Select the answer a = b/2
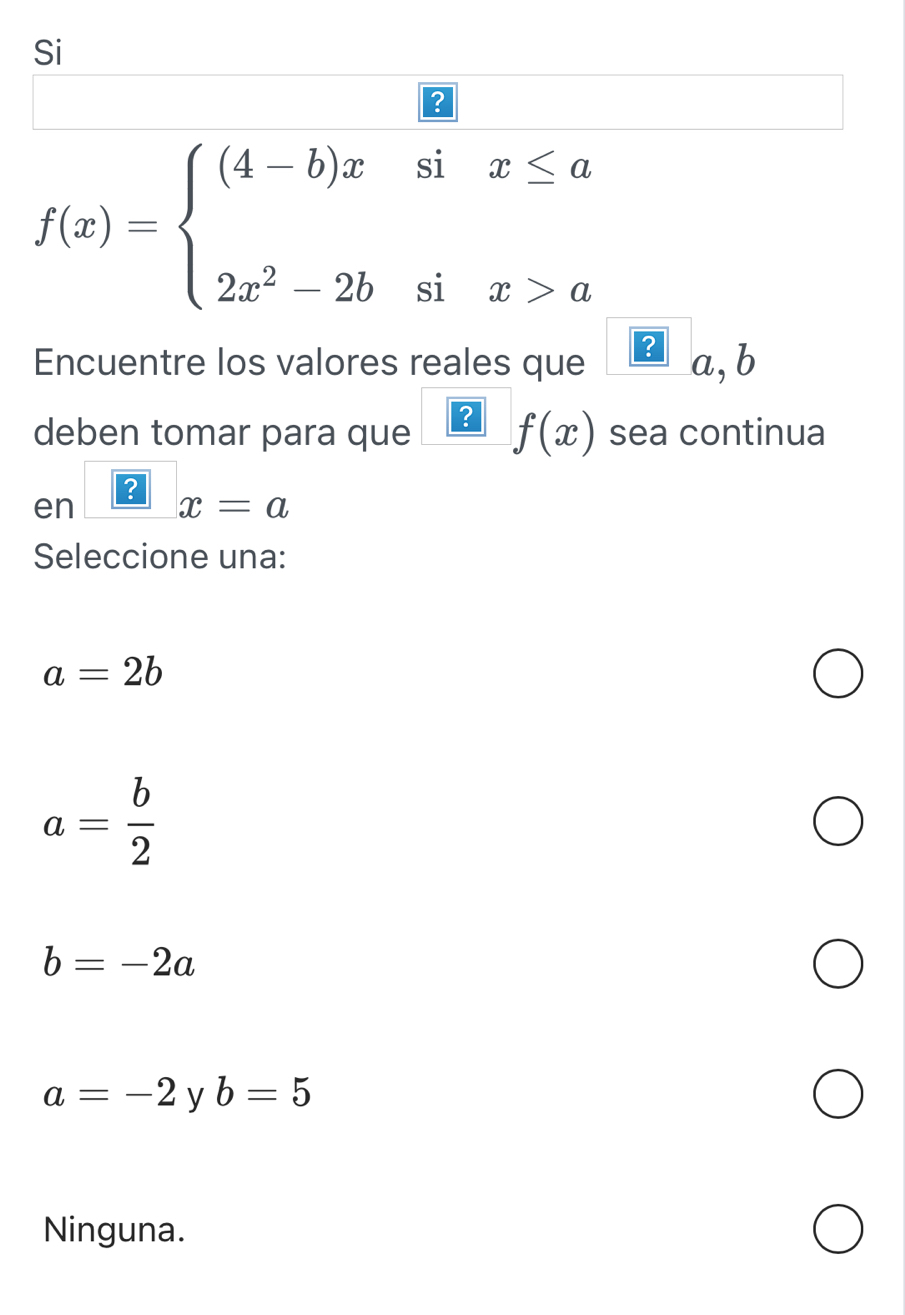The height and width of the screenshot is (1315, 905). 838,820
